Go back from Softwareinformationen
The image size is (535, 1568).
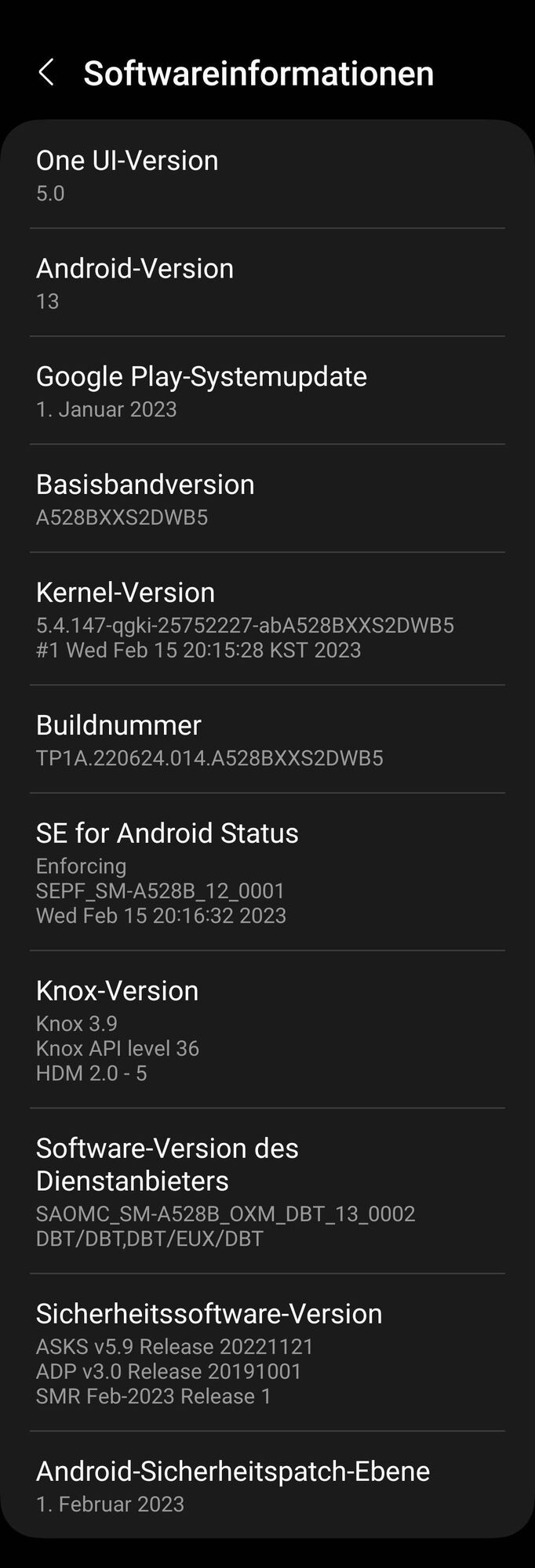46,73
